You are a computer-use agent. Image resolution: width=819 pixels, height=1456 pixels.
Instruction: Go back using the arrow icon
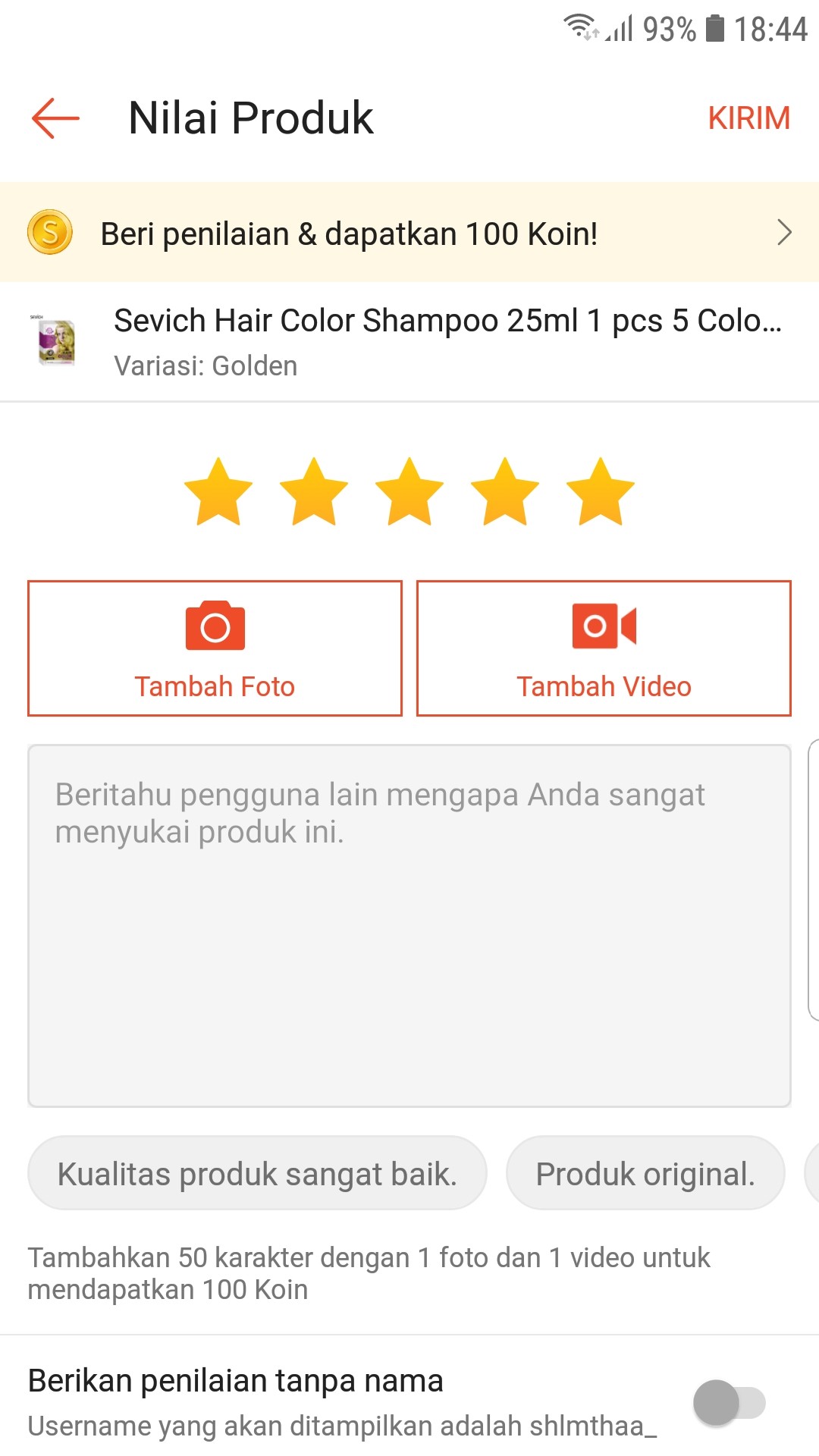pyautogui.click(x=55, y=118)
